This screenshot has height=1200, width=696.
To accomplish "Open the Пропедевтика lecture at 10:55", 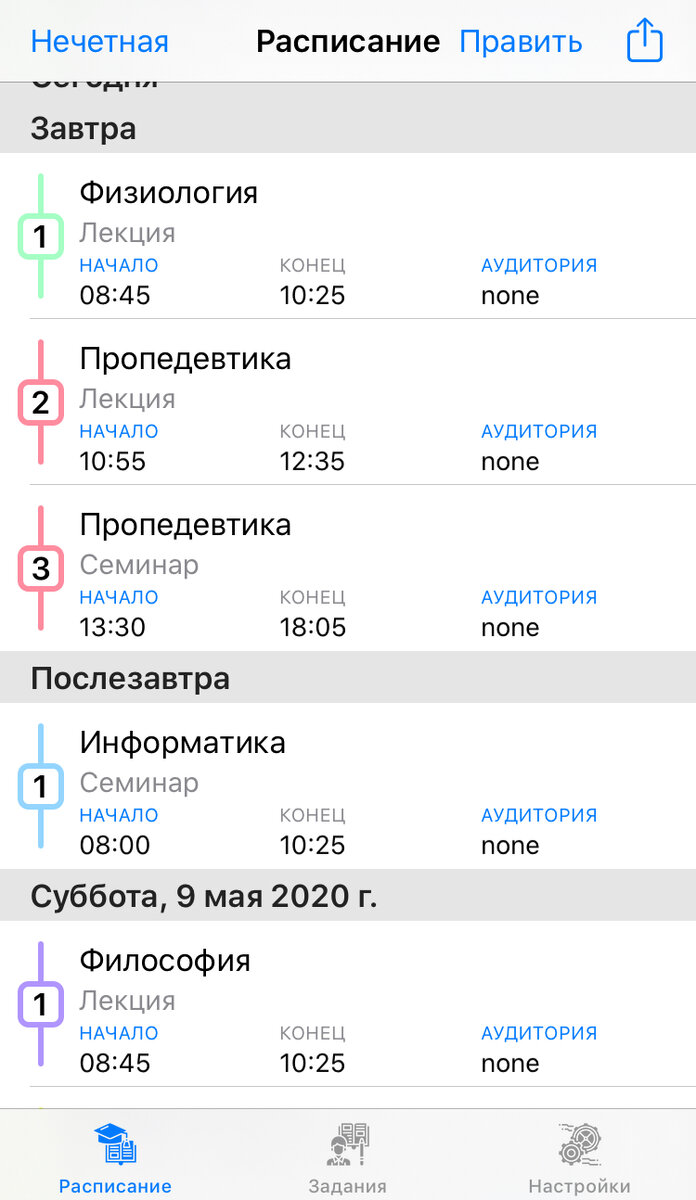I will (x=348, y=402).
